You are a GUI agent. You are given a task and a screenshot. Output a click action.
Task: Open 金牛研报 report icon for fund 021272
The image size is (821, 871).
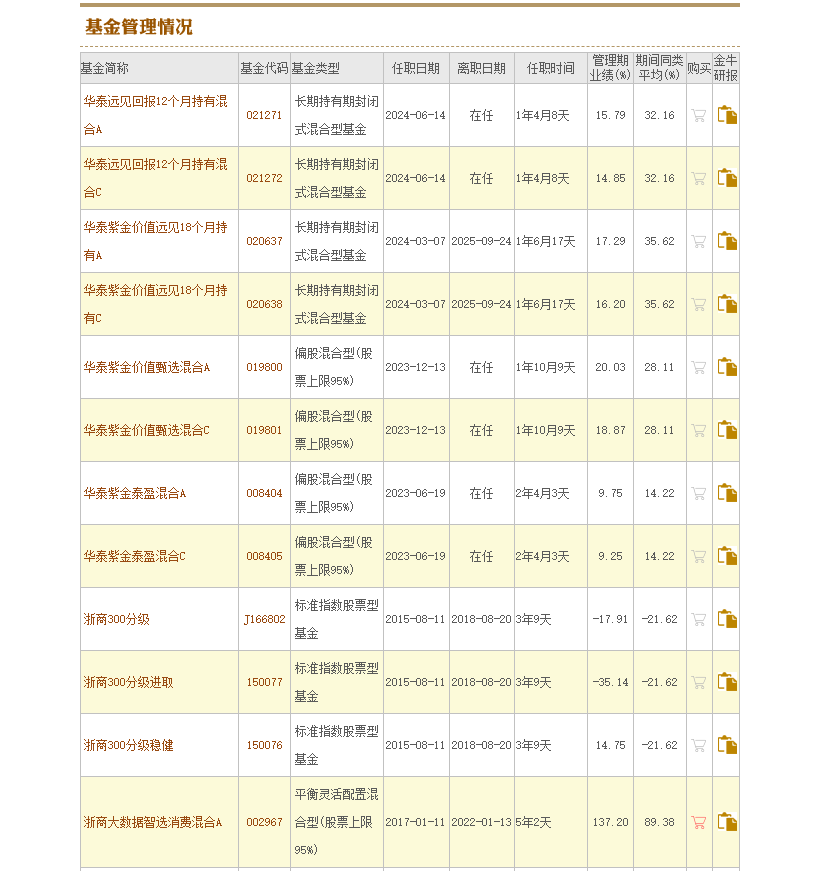pos(727,178)
